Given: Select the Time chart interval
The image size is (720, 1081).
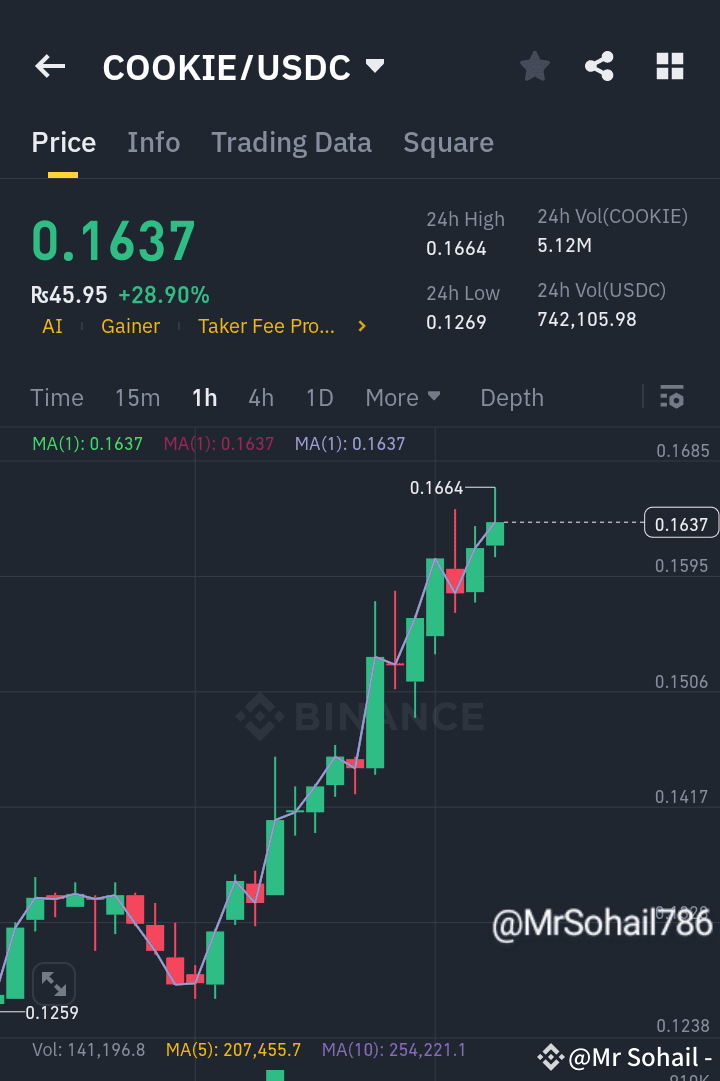Looking at the screenshot, I should point(57,398).
